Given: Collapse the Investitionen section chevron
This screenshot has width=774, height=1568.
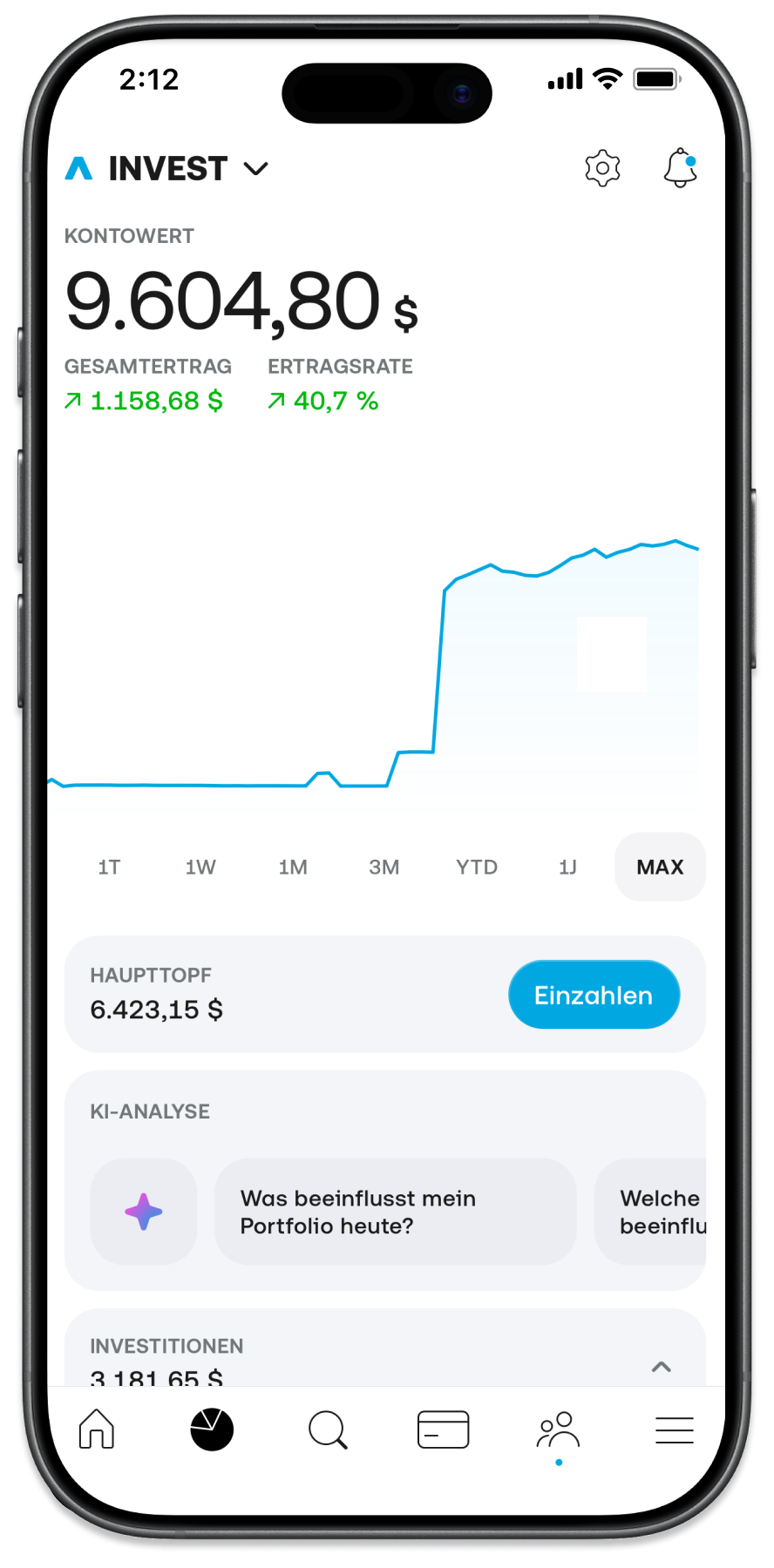Looking at the screenshot, I should (x=662, y=1367).
